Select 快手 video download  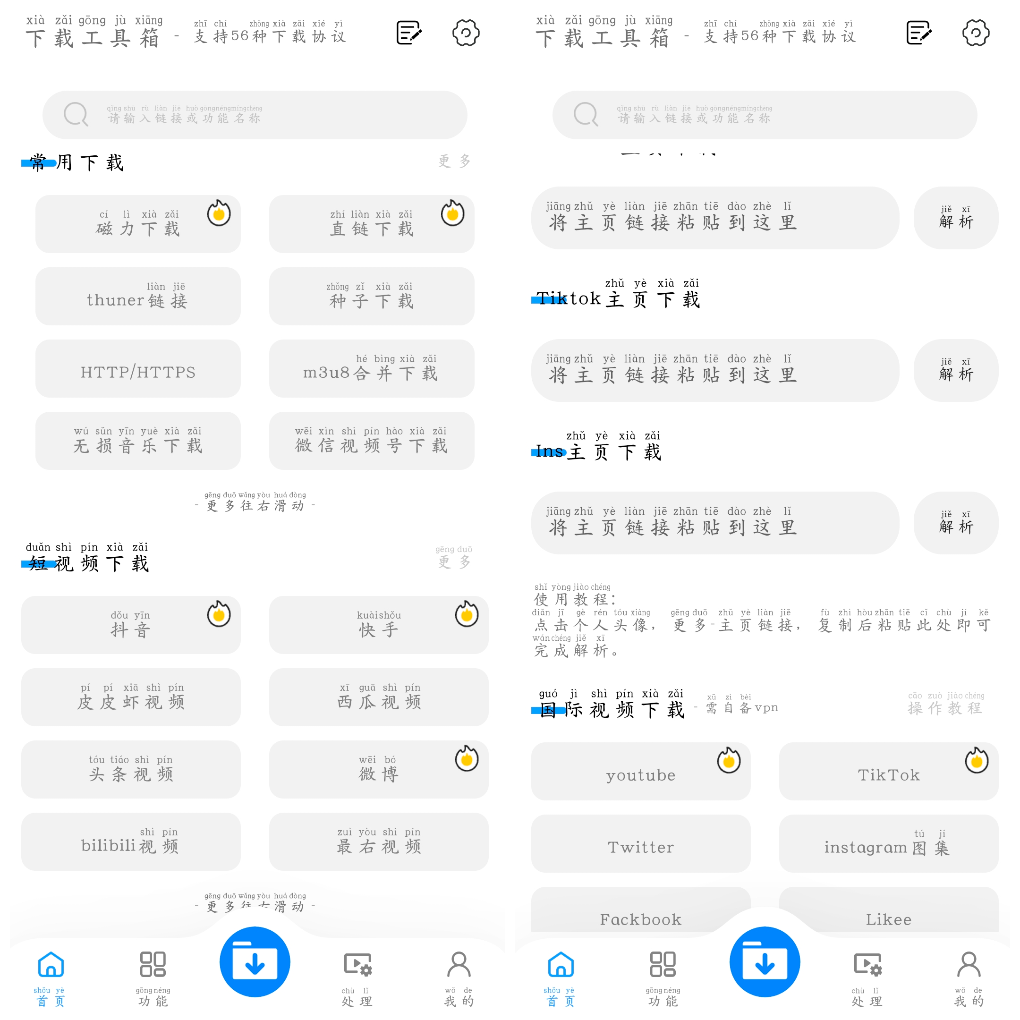[379, 626]
